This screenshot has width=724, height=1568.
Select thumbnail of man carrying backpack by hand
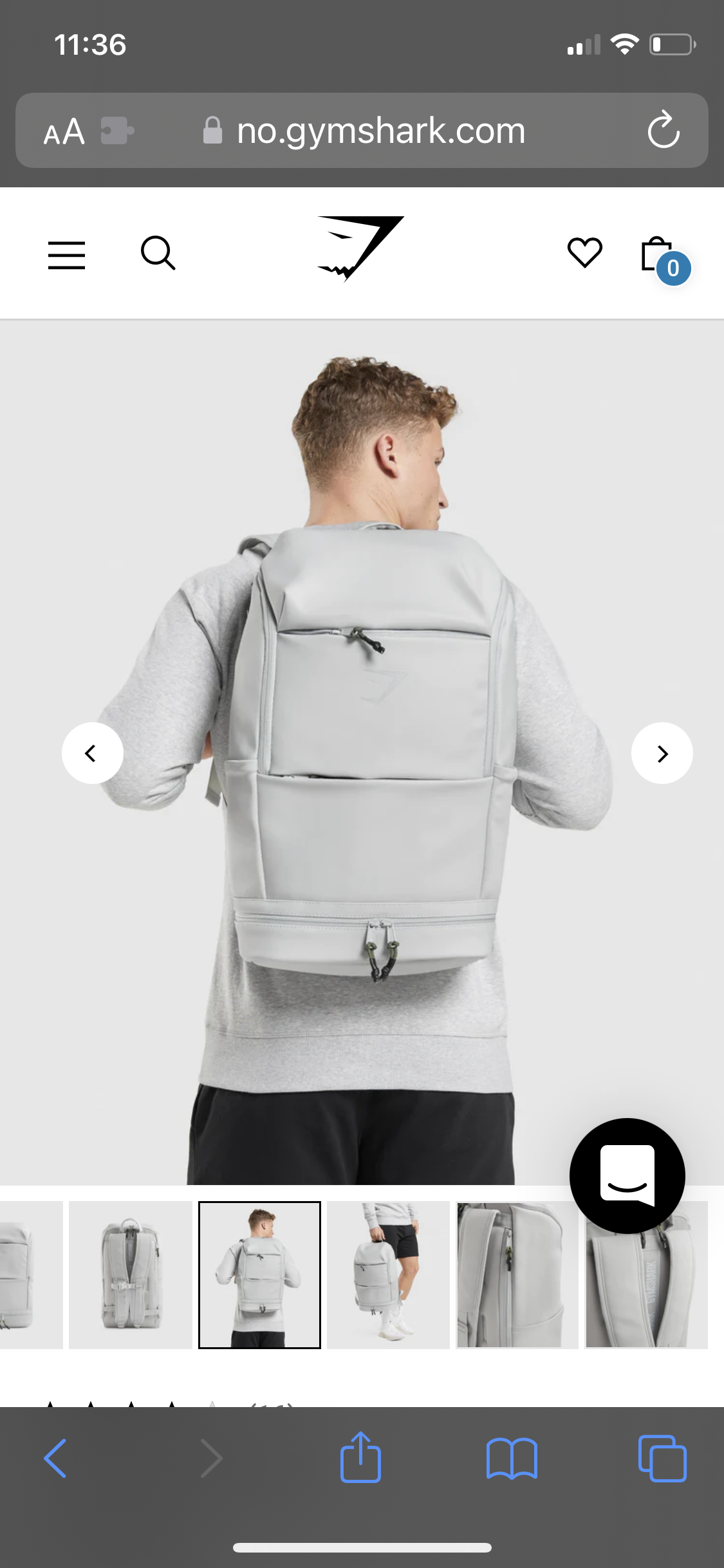coord(388,1274)
